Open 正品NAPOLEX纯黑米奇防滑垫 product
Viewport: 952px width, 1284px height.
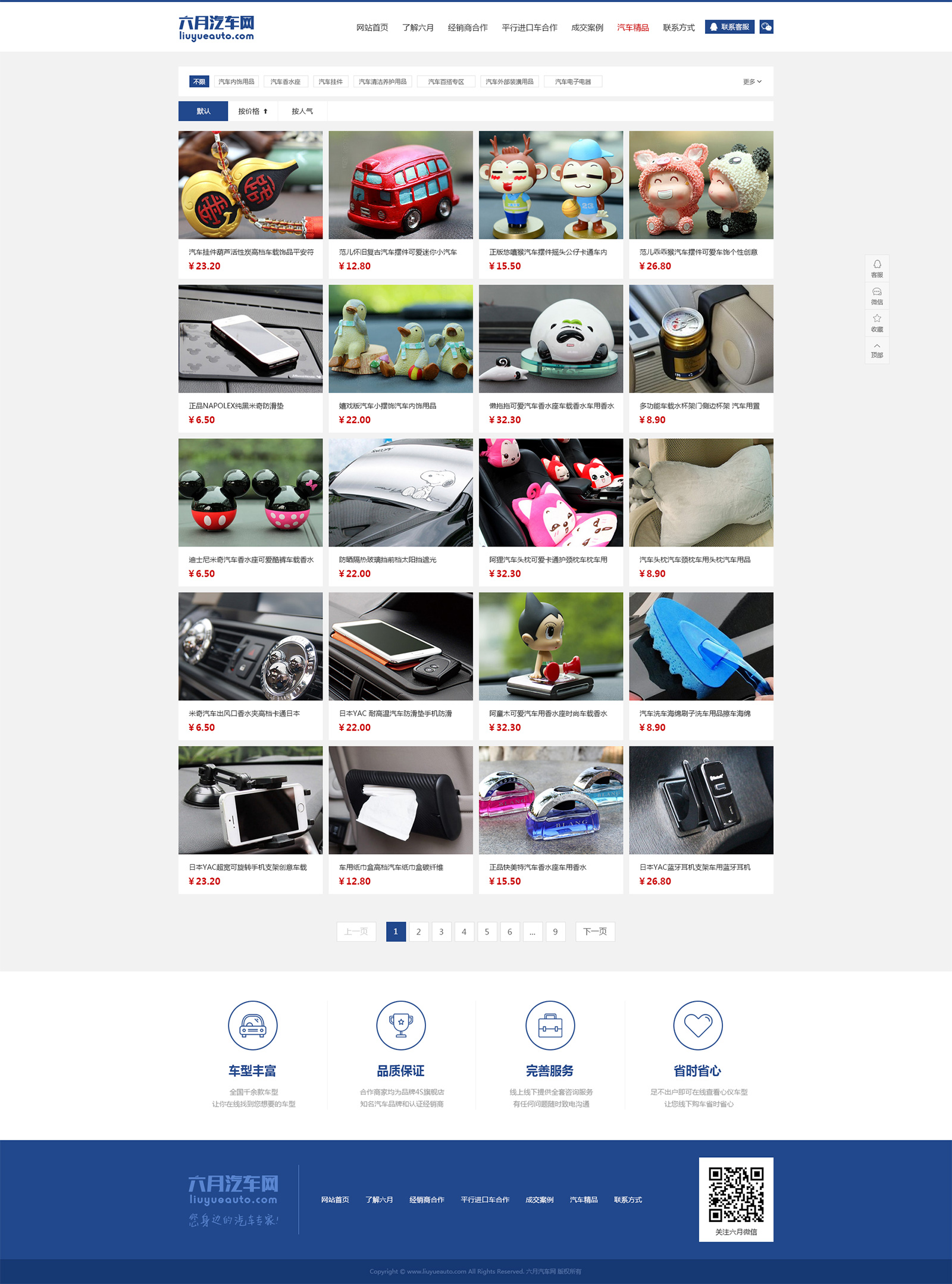(250, 358)
